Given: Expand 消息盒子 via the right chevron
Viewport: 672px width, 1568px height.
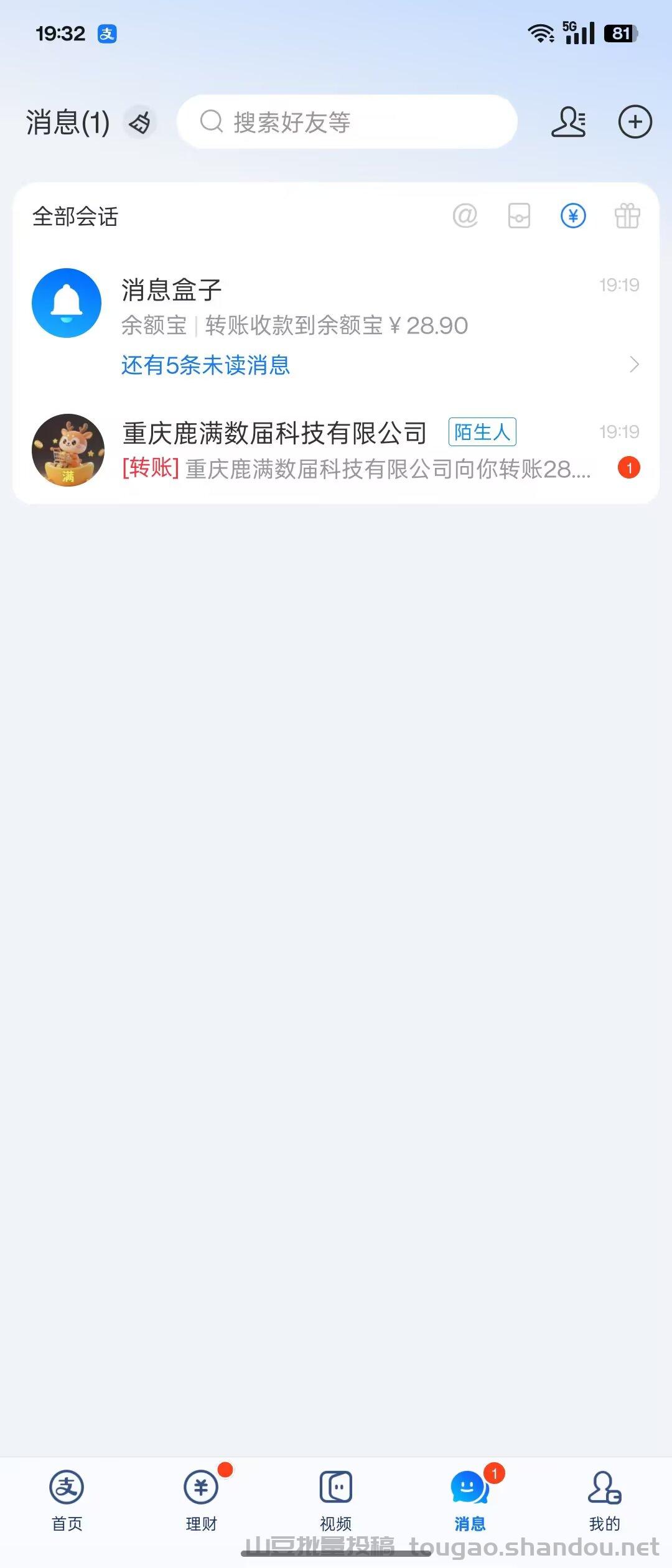Looking at the screenshot, I should click(x=634, y=365).
